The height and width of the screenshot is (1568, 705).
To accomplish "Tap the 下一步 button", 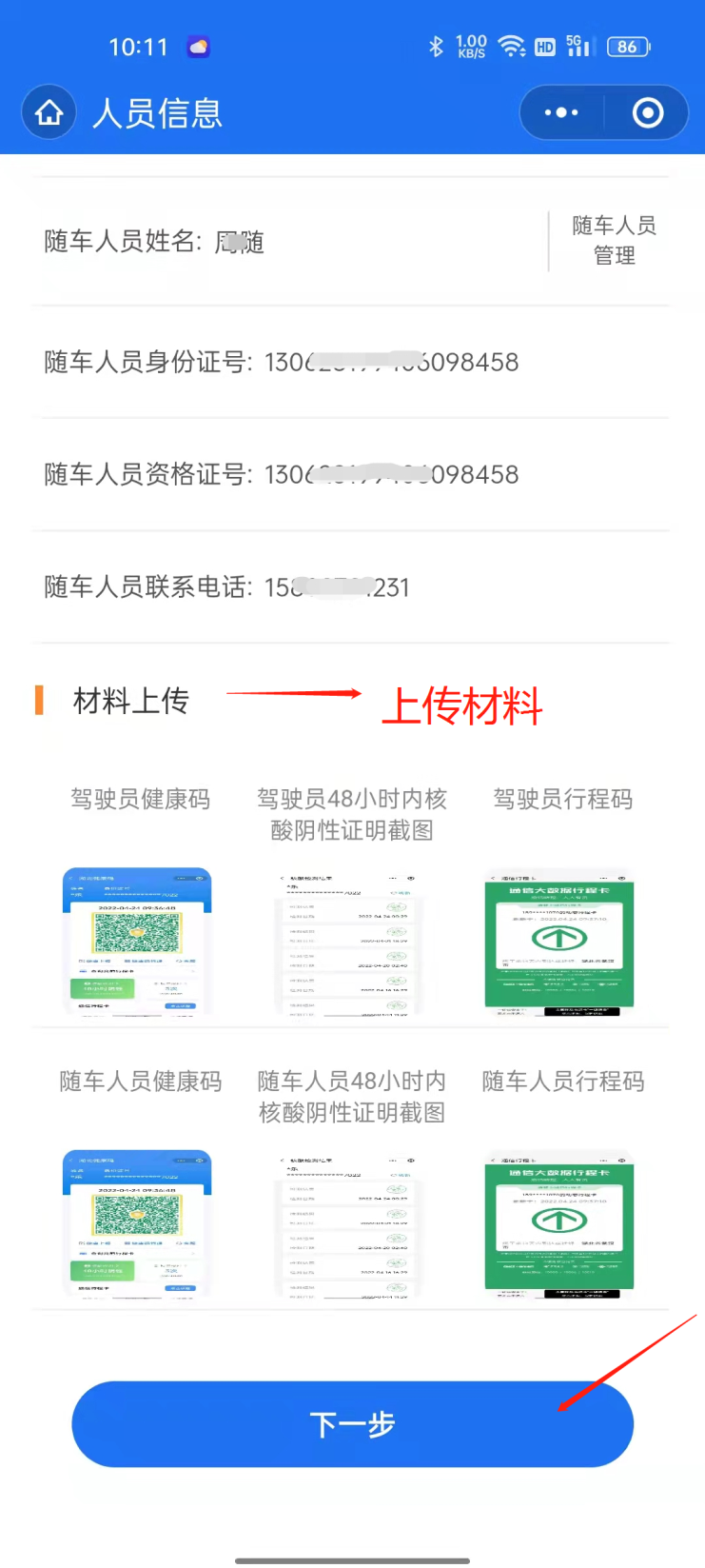I will (352, 1424).
